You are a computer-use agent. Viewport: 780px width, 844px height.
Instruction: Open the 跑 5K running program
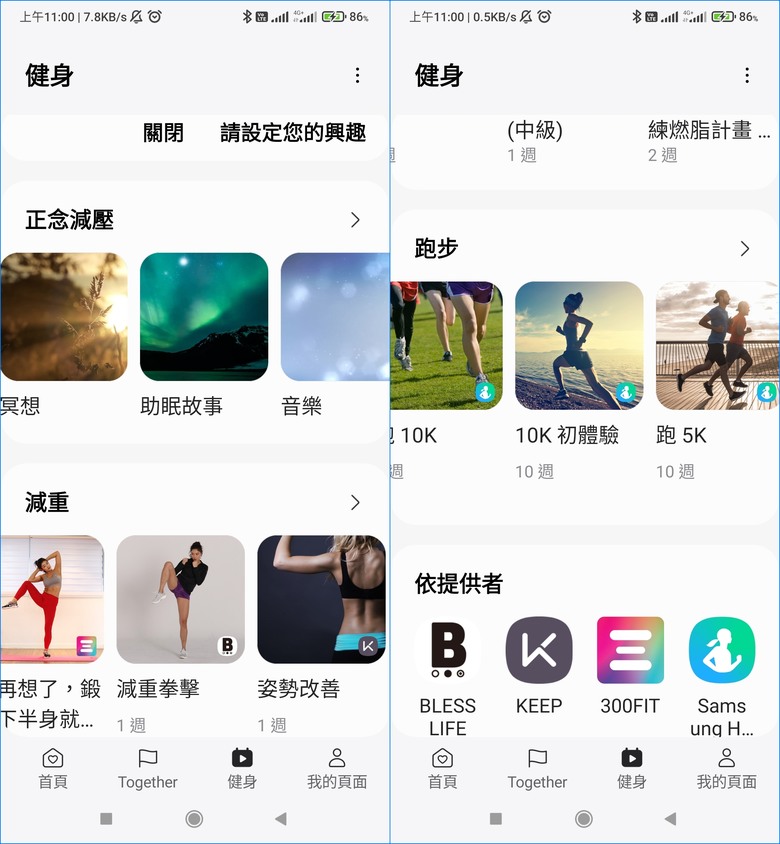pos(717,346)
